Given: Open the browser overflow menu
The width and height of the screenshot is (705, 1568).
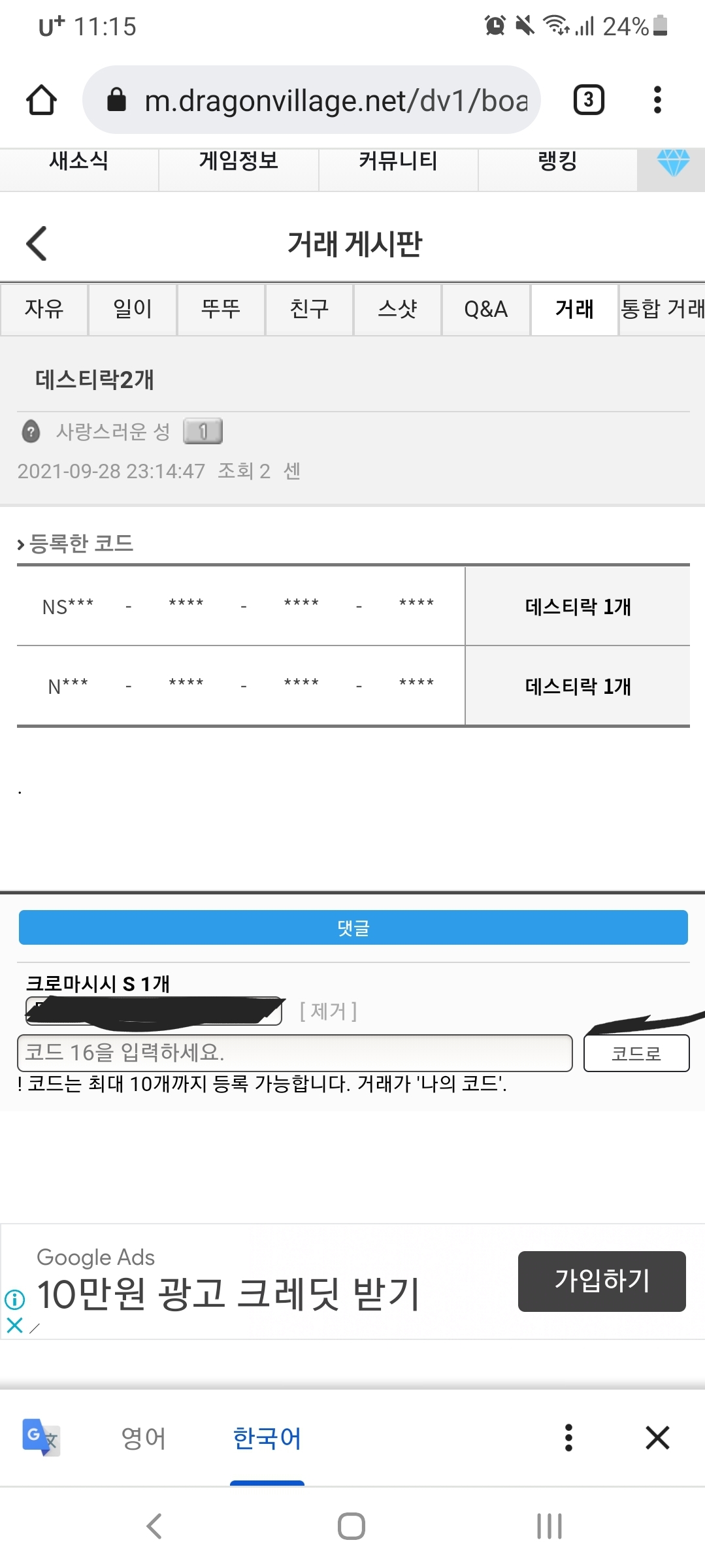Looking at the screenshot, I should (657, 100).
